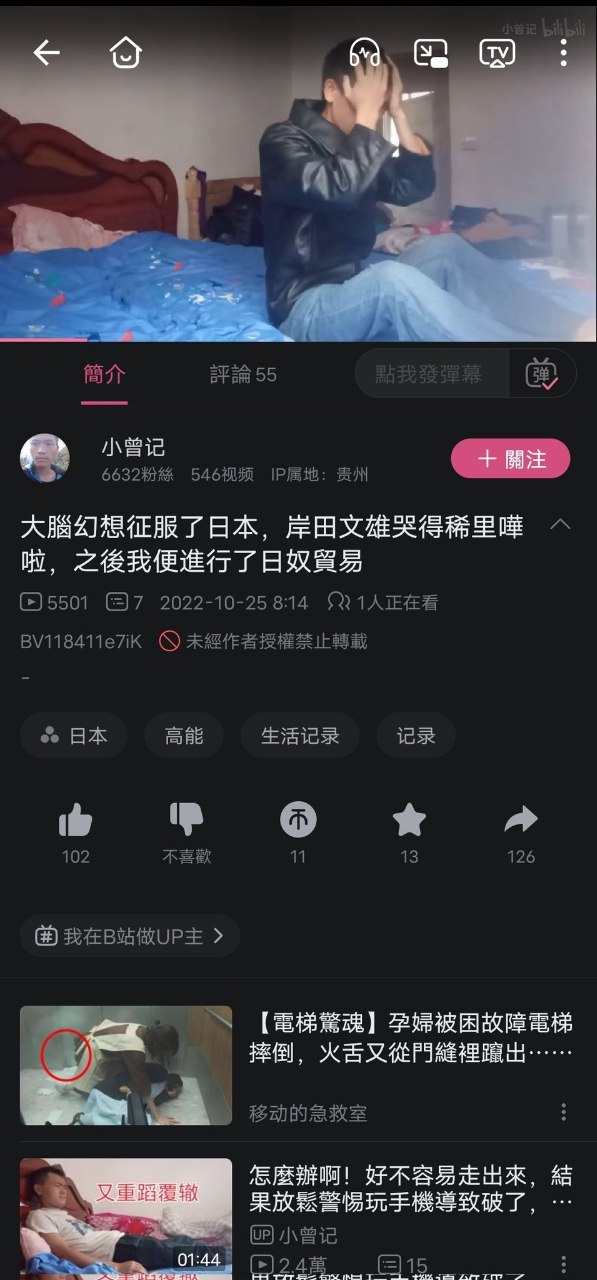Open the three-dot overflow menu over the video

pos(563,52)
